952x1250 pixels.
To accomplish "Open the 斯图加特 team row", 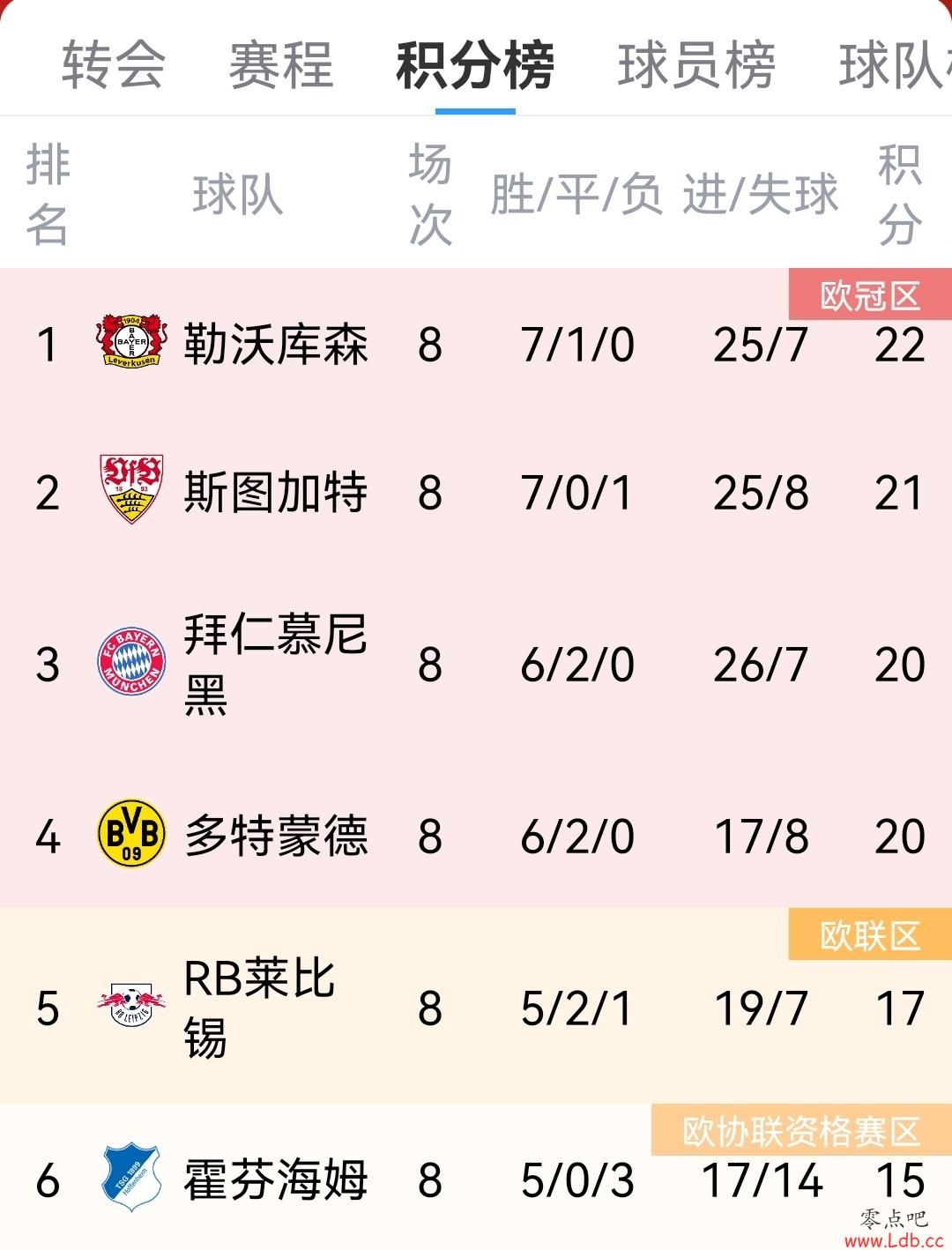I will click(x=275, y=492).
